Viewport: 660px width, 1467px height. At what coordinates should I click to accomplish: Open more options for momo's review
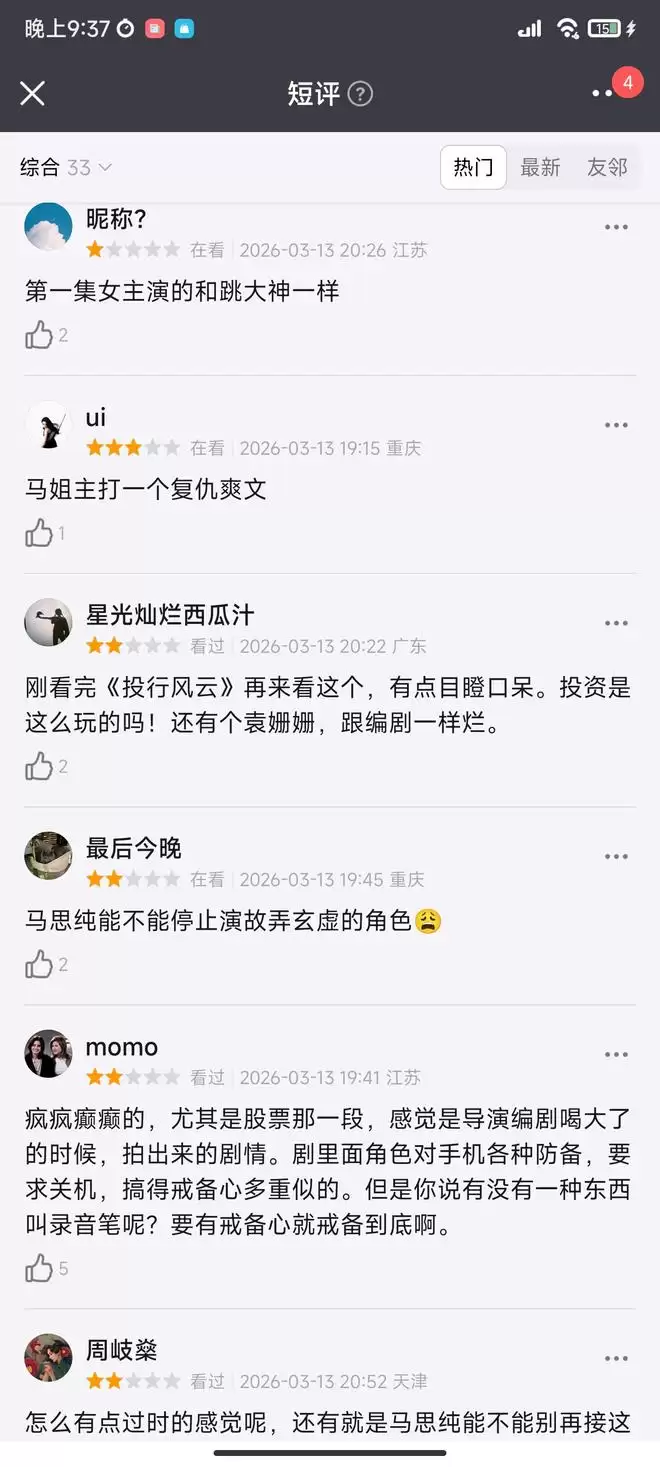coord(616,1055)
